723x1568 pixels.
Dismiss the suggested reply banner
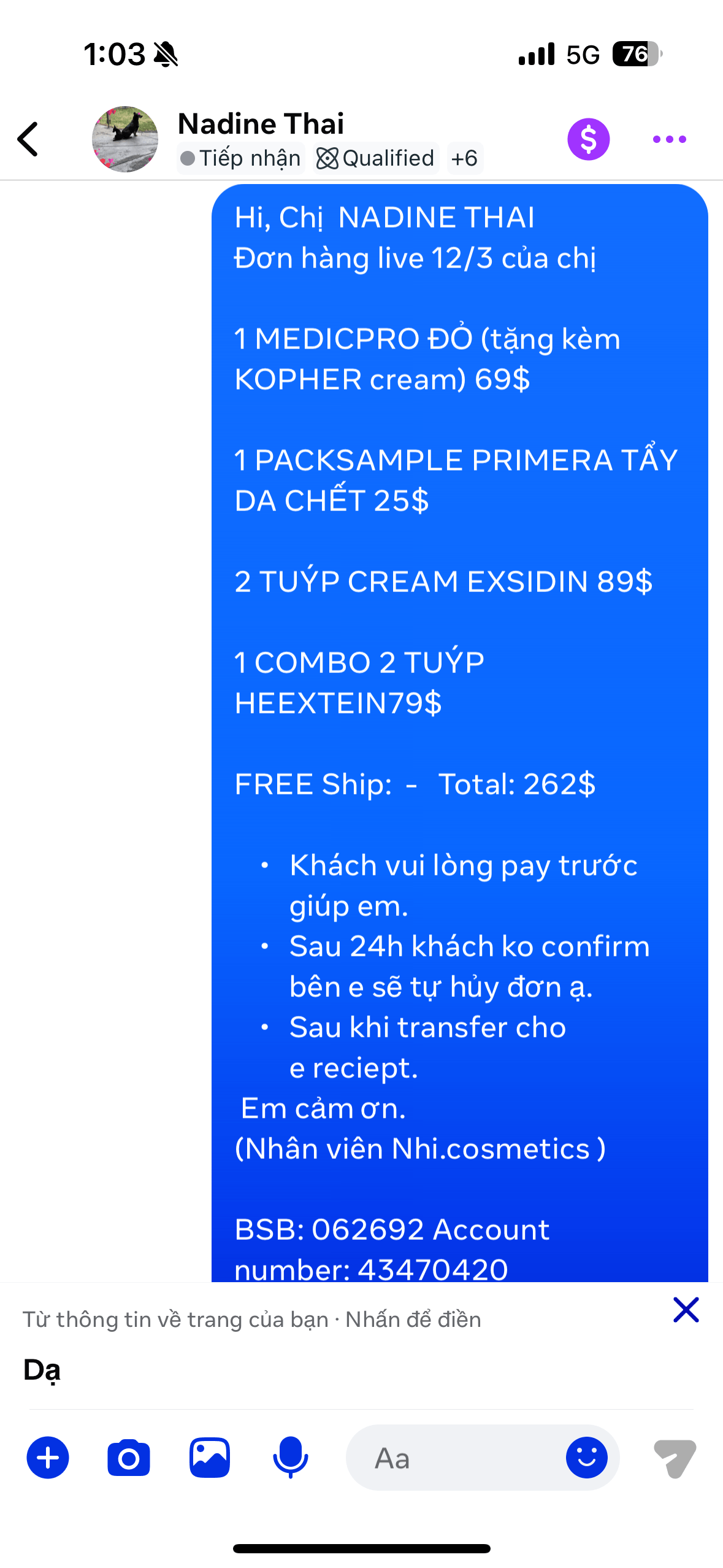click(x=686, y=1310)
